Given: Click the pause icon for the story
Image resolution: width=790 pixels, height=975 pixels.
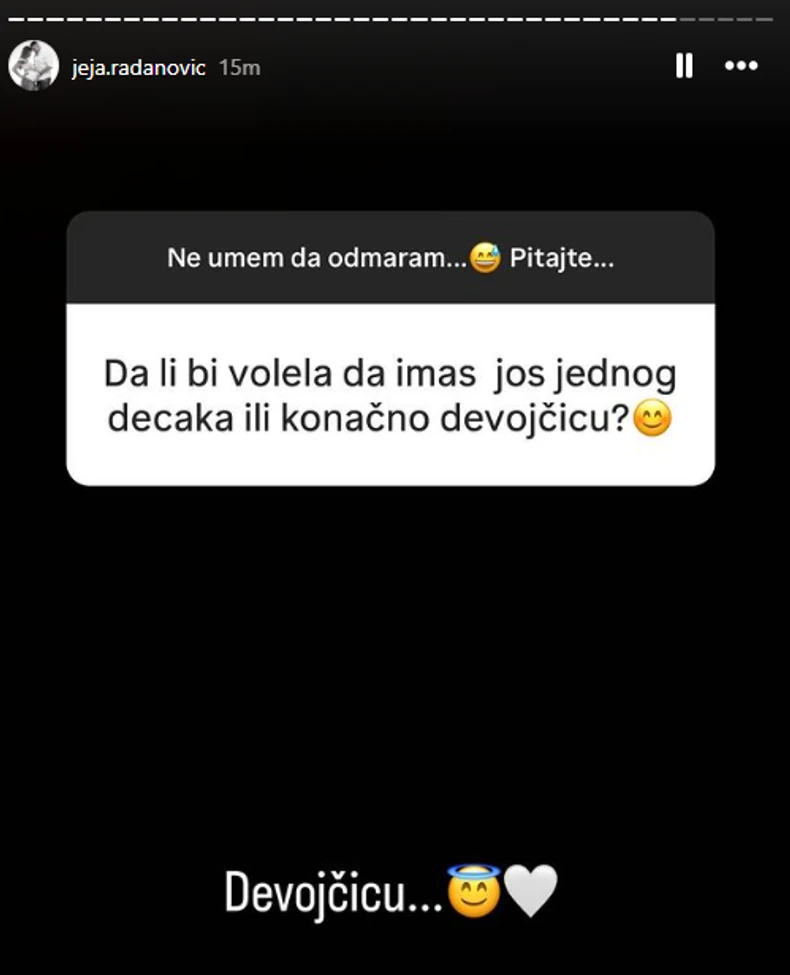Looking at the screenshot, I should (x=684, y=65).
